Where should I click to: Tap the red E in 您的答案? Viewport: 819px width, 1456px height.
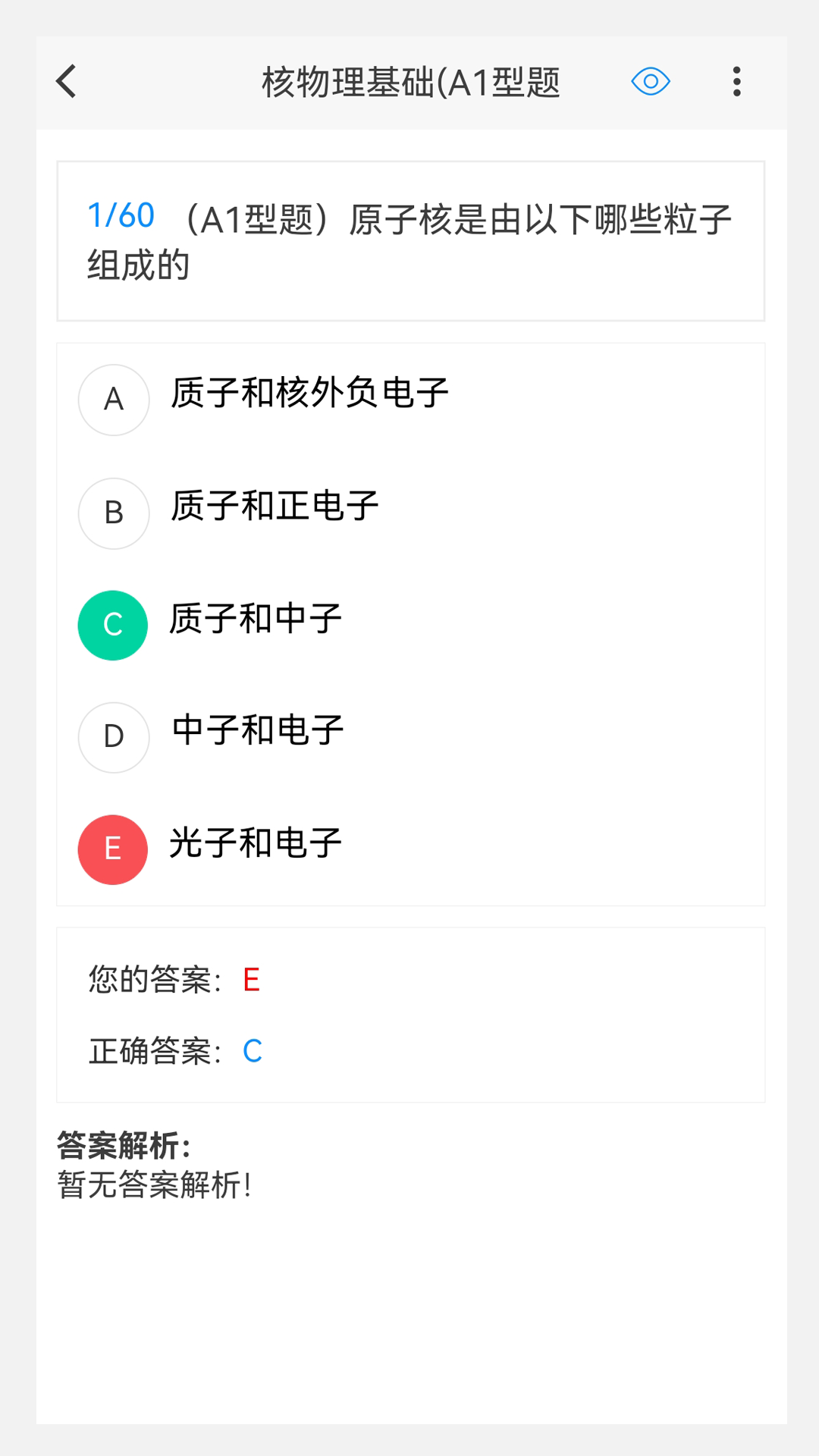251,981
